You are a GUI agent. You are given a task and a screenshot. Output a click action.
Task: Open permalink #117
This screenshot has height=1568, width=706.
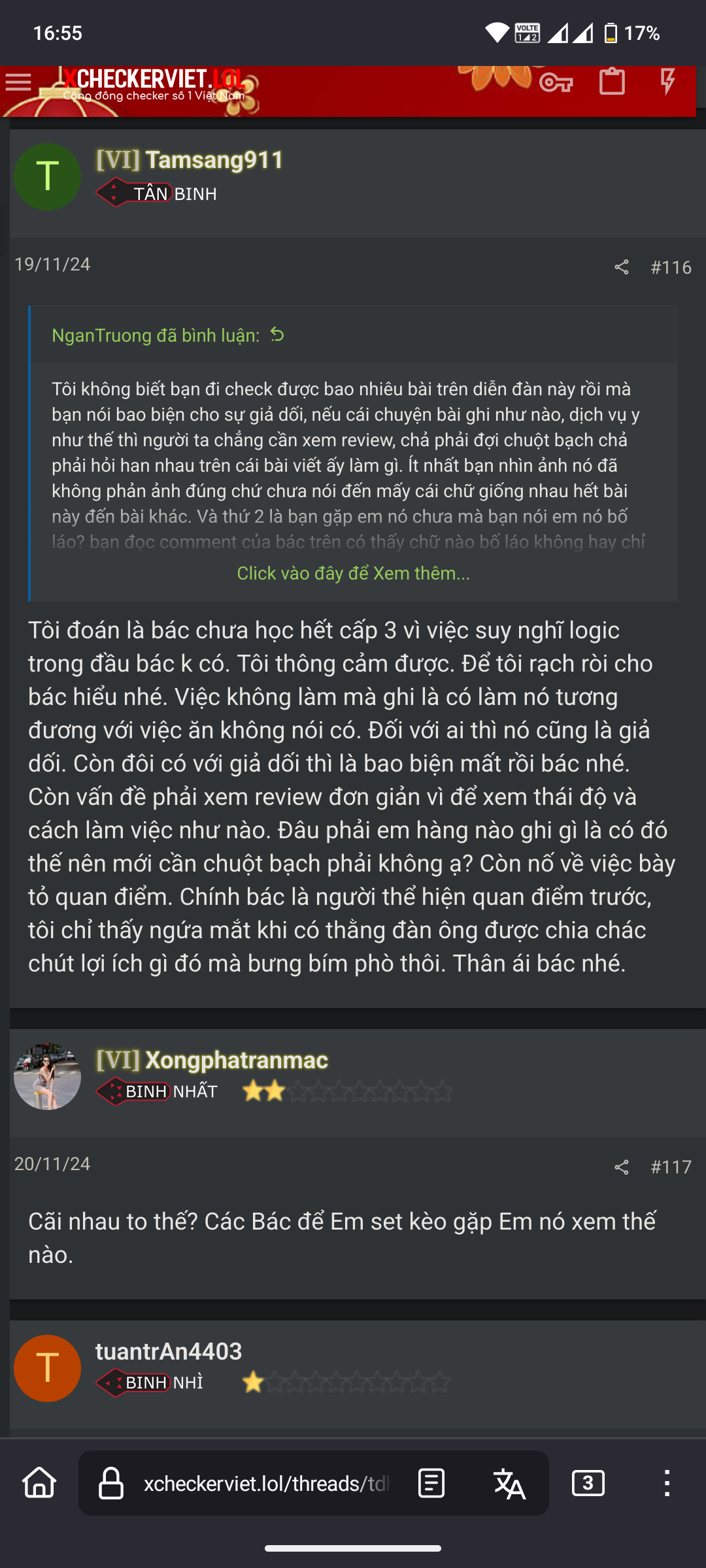click(x=671, y=1167)
